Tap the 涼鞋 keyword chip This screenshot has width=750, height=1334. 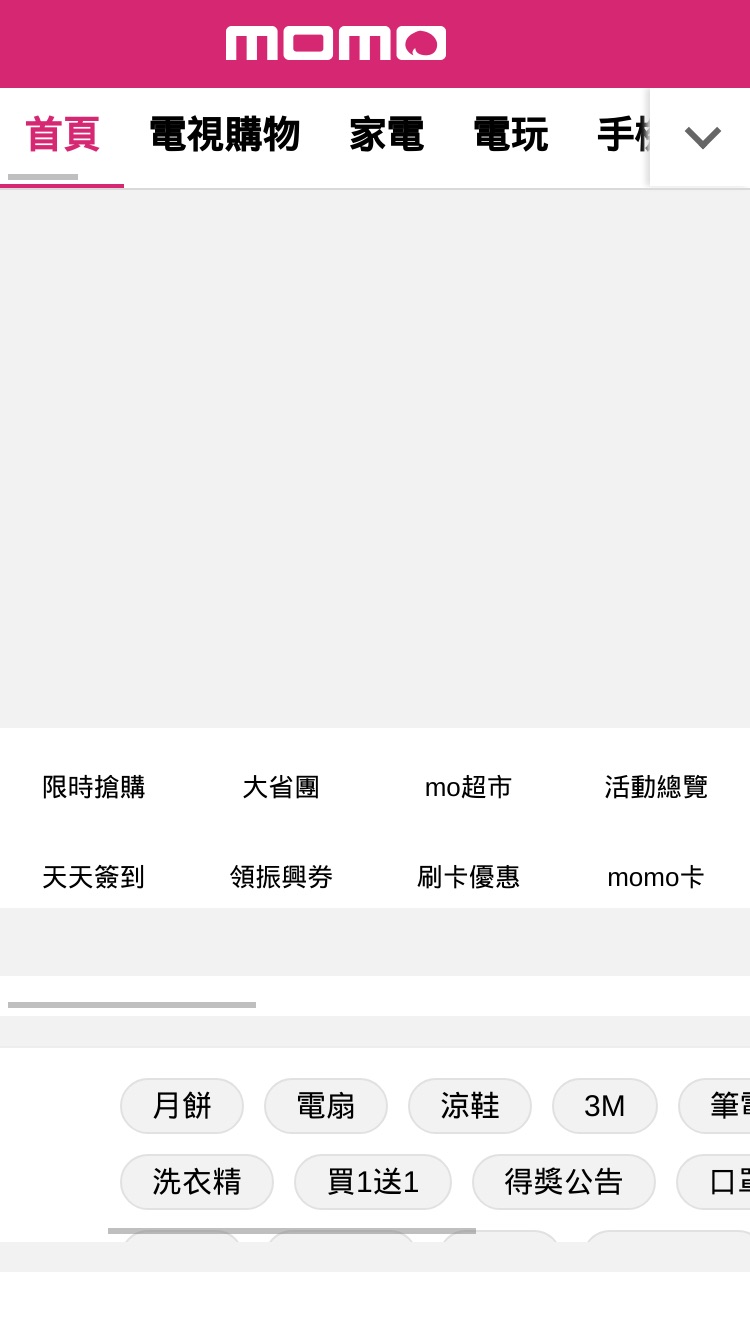[x=470, y=1106]
